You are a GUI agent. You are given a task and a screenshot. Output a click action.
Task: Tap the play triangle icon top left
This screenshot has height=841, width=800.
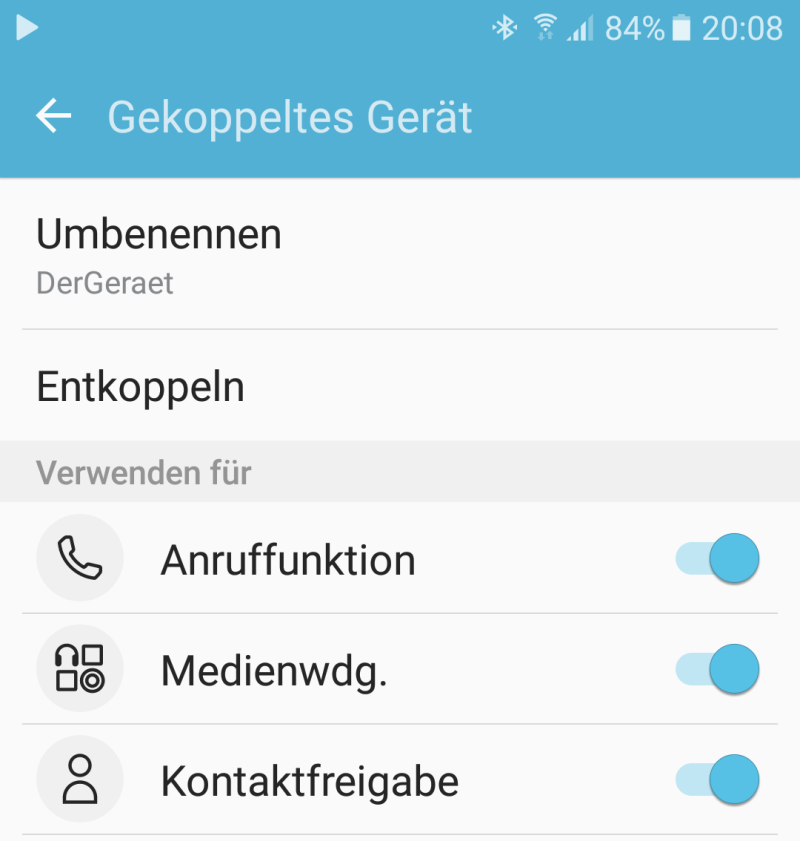coord(27,28)
